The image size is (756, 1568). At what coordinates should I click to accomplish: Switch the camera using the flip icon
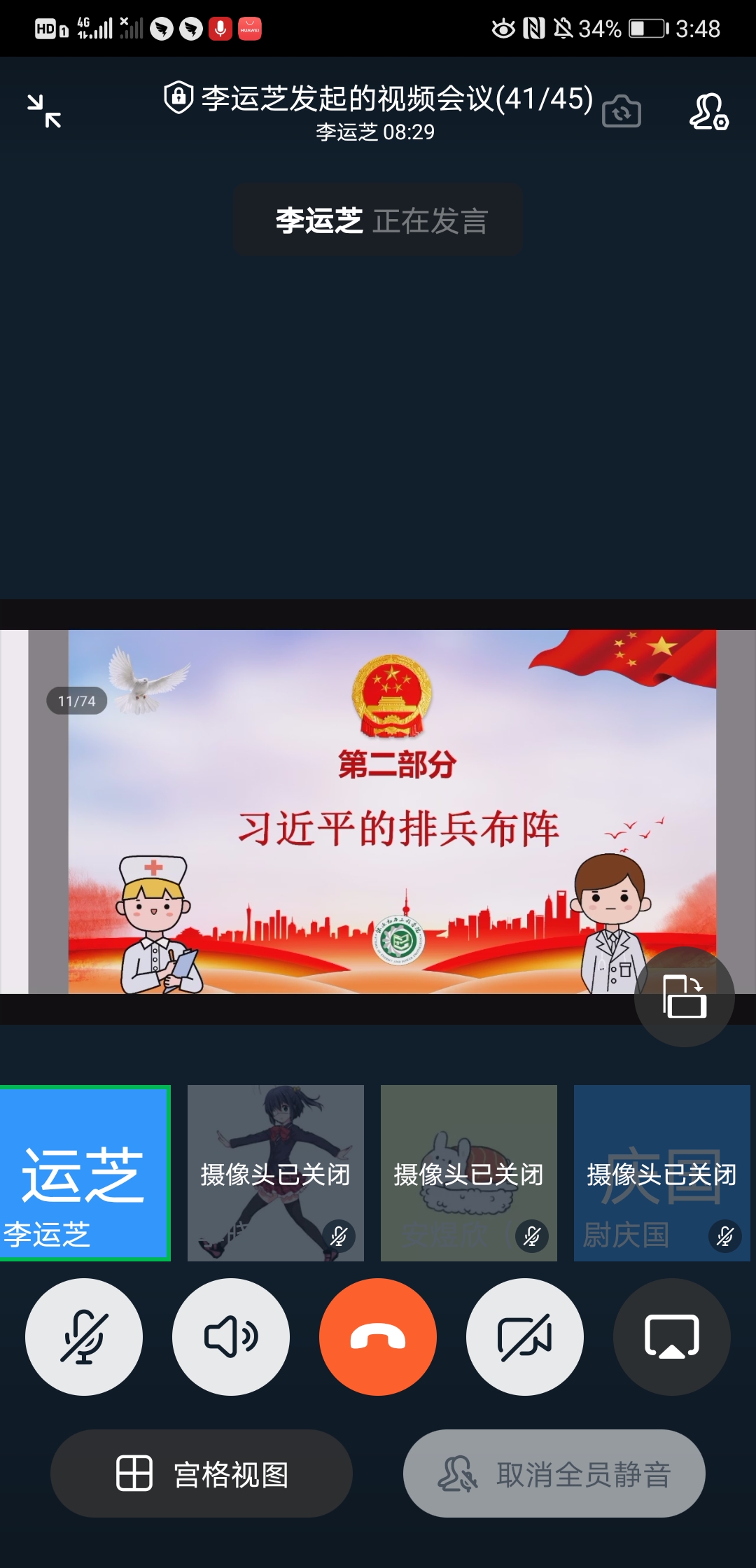(621, 112)
